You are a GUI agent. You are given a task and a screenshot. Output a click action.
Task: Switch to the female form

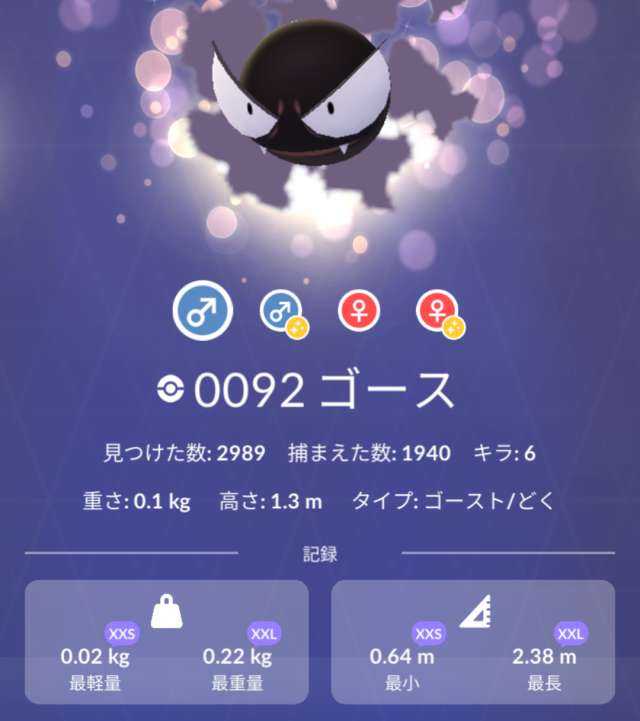pyautogui.click(x=360, y=313)
